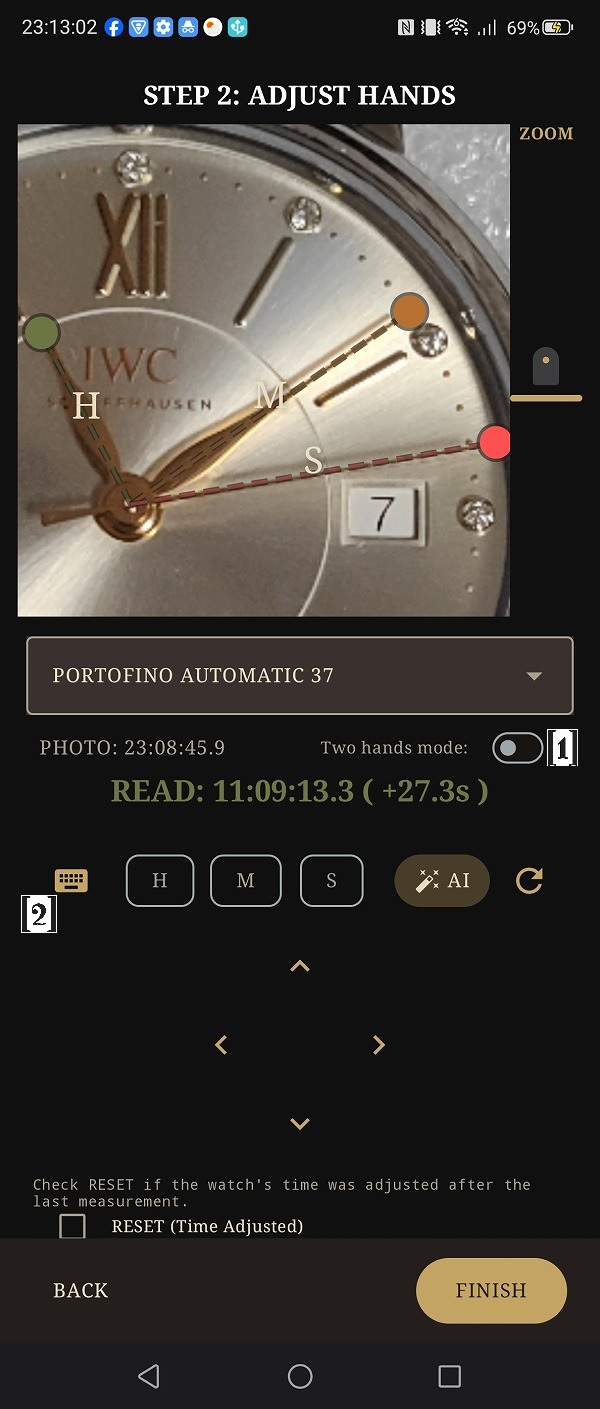The height and width of the screenshot is (1409, 600).
Task: Nudge hand with the right arrow
Action: (379, 1045)
